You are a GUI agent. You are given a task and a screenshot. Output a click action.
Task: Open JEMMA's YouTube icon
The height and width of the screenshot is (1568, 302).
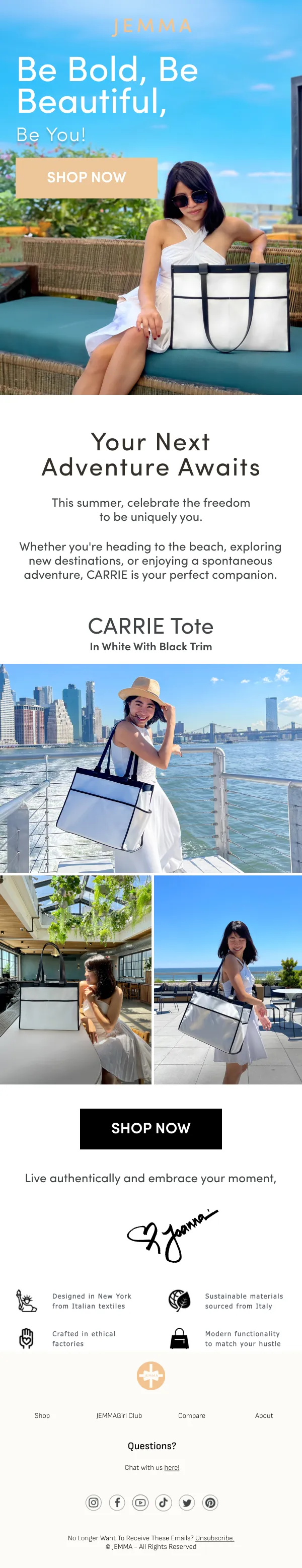pos(140,1502)
